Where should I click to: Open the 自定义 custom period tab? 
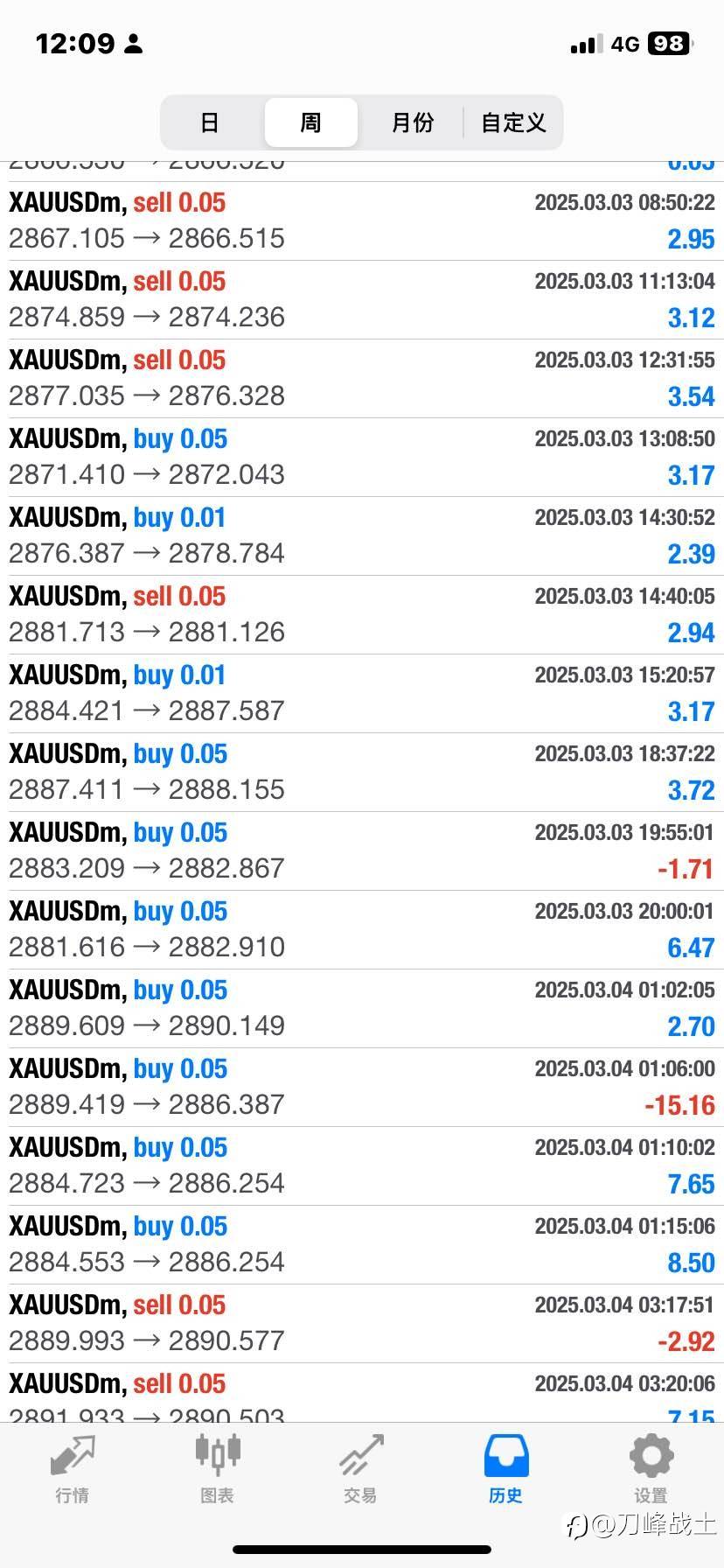coord(513,122)
